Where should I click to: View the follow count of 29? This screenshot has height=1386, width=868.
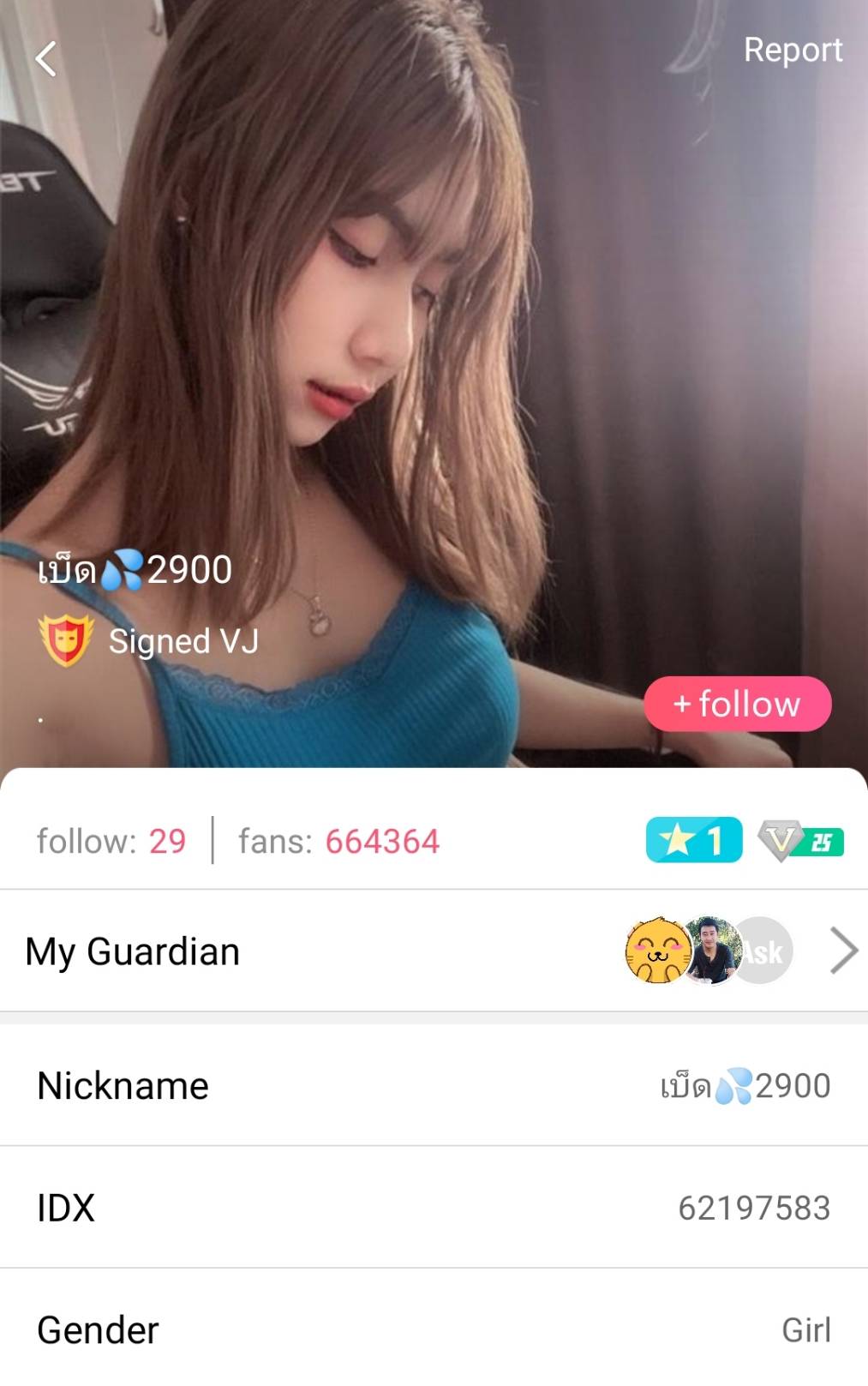click(111, 841)
